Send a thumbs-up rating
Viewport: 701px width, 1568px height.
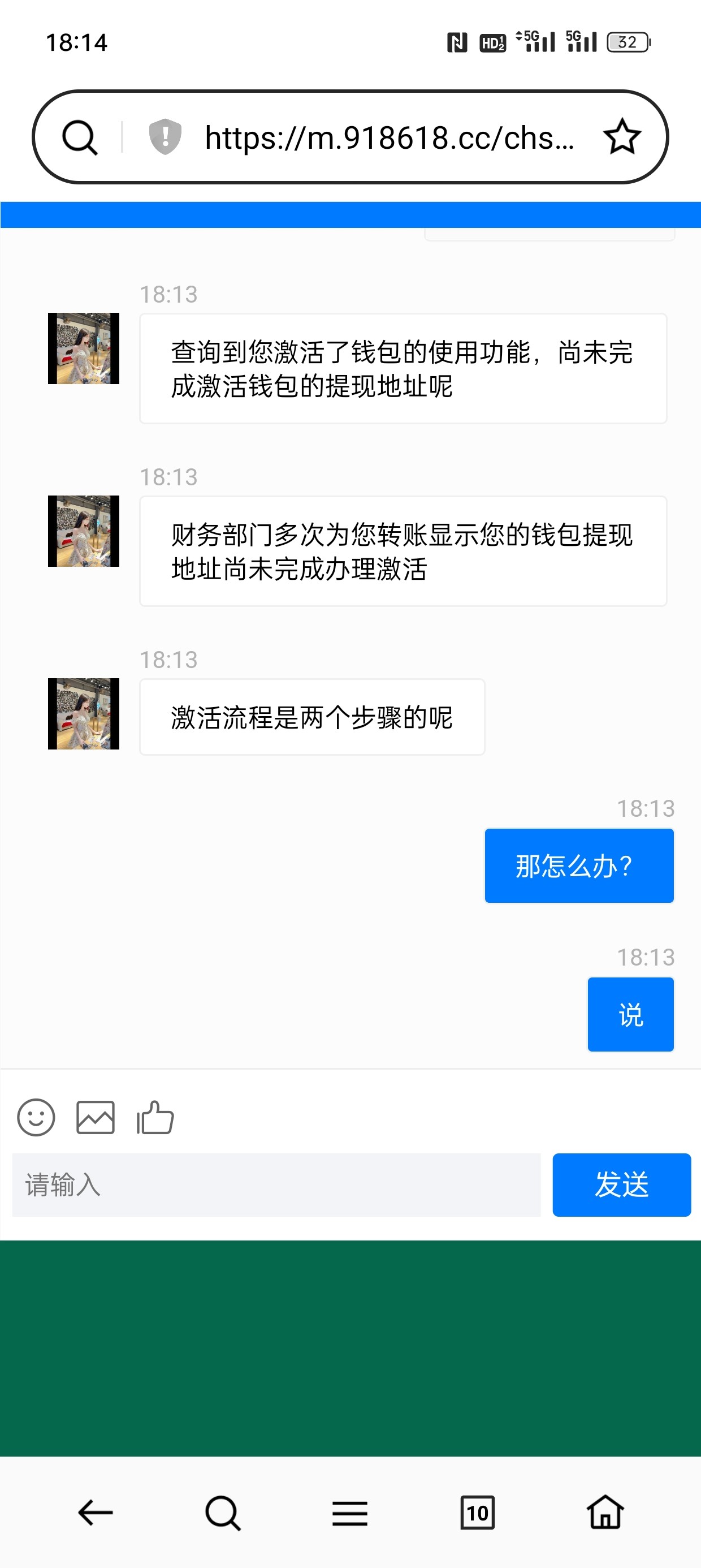coord(155,1117)
